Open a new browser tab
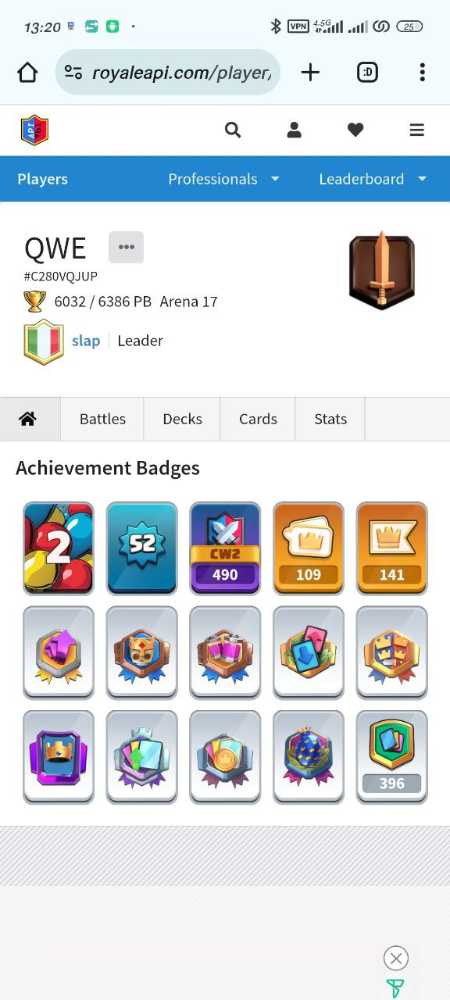Viewport: 450px width, 1000px height. [x=310, y=73]
